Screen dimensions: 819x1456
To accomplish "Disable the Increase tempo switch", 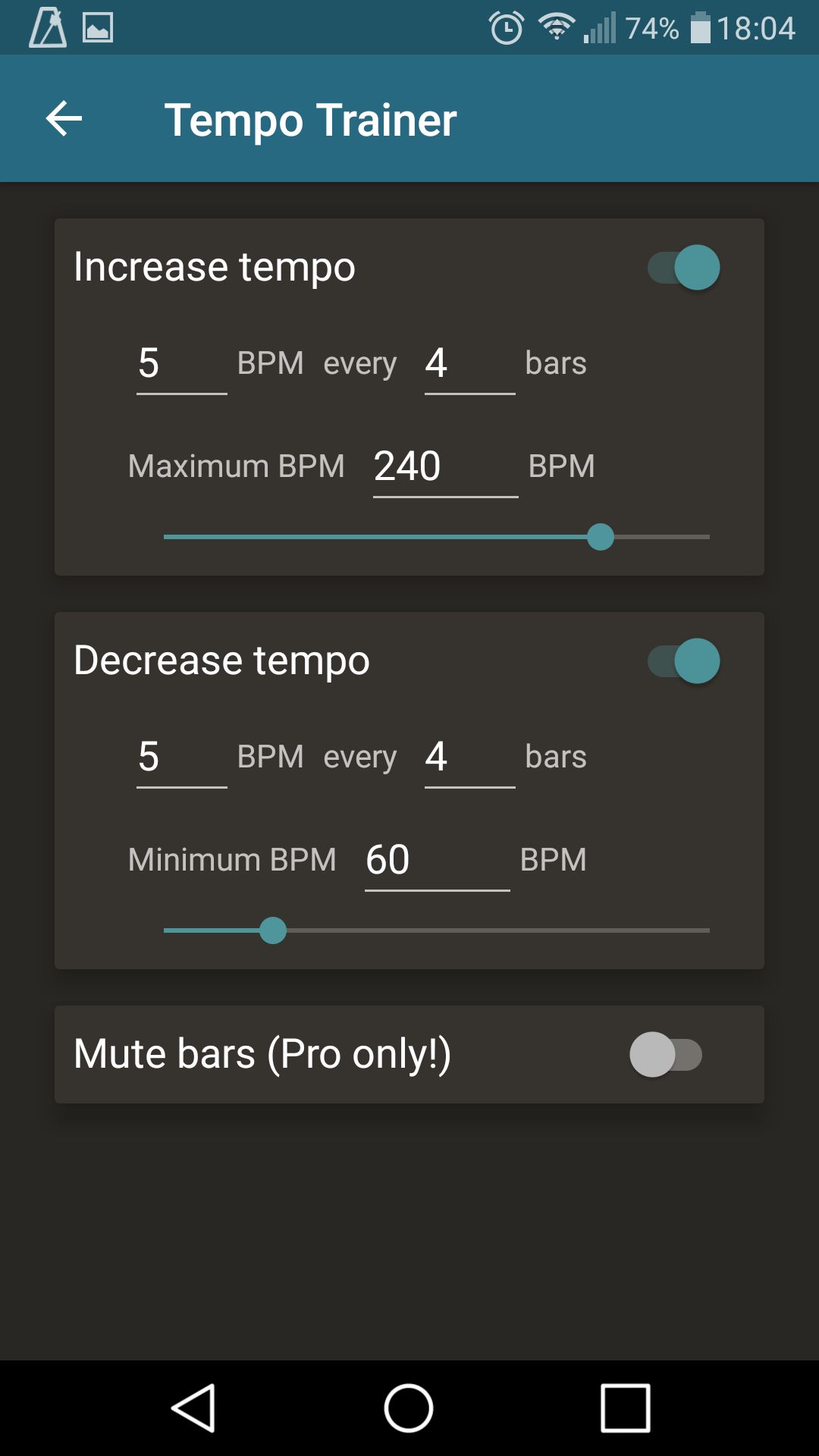I will [x=683, y=267].
